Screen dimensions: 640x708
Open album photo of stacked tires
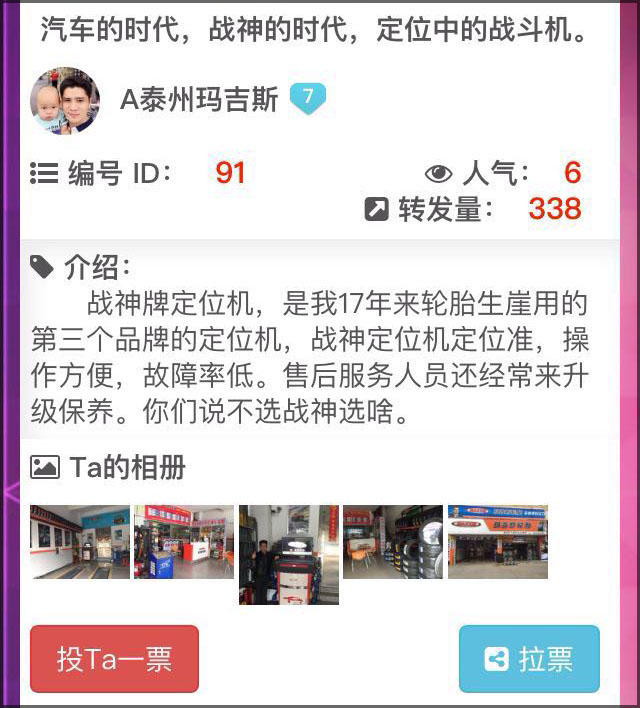click(392, 541)
